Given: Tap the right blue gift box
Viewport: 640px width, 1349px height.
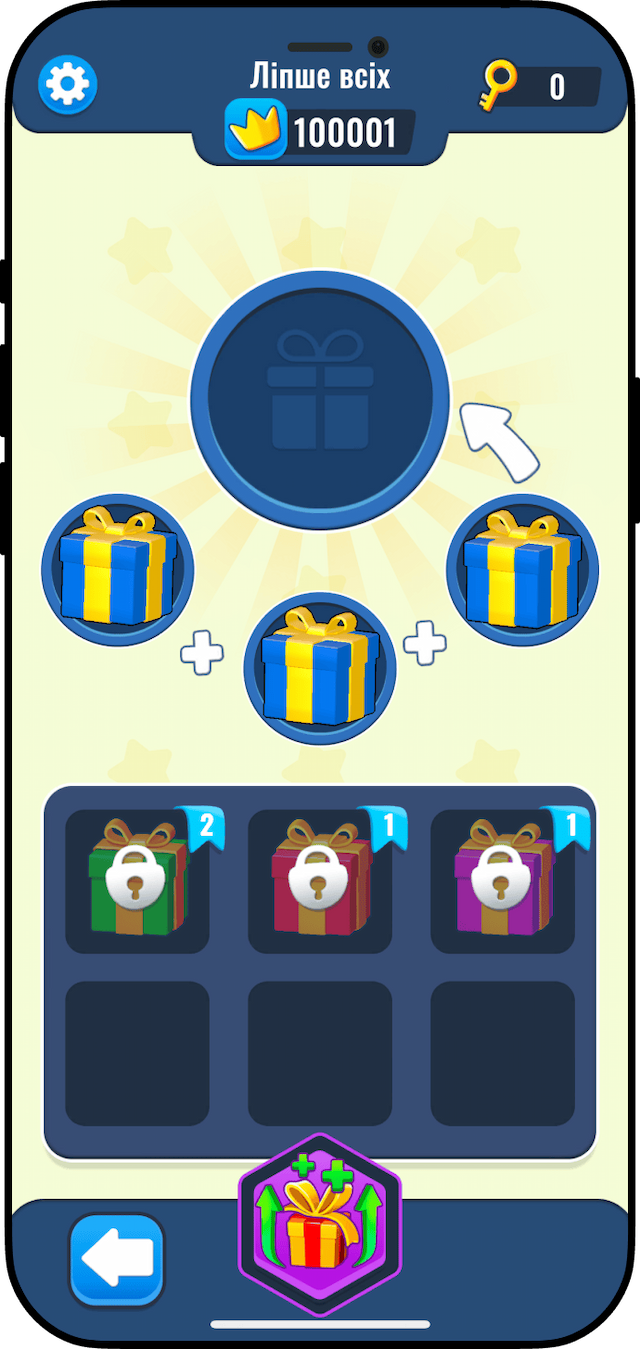Looking at the screenshot, I should (522, 570).
